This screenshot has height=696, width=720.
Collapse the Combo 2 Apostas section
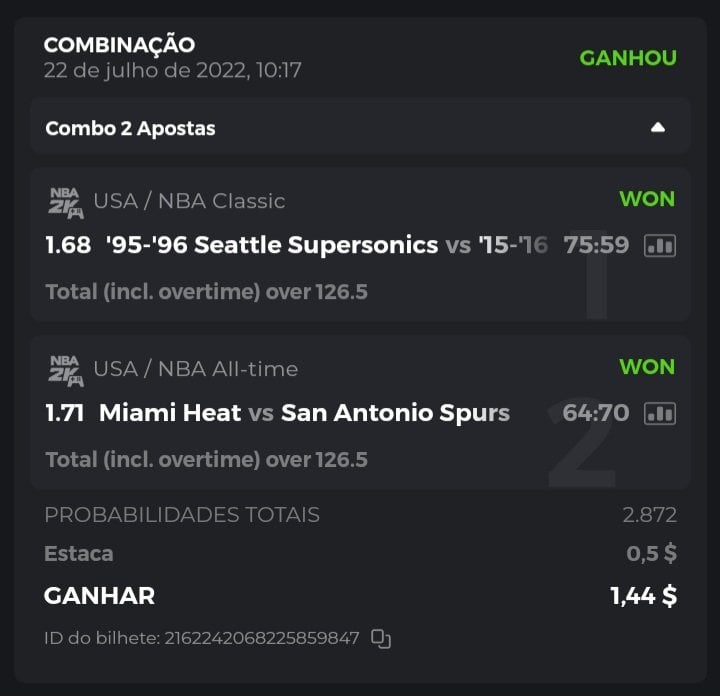657,127
